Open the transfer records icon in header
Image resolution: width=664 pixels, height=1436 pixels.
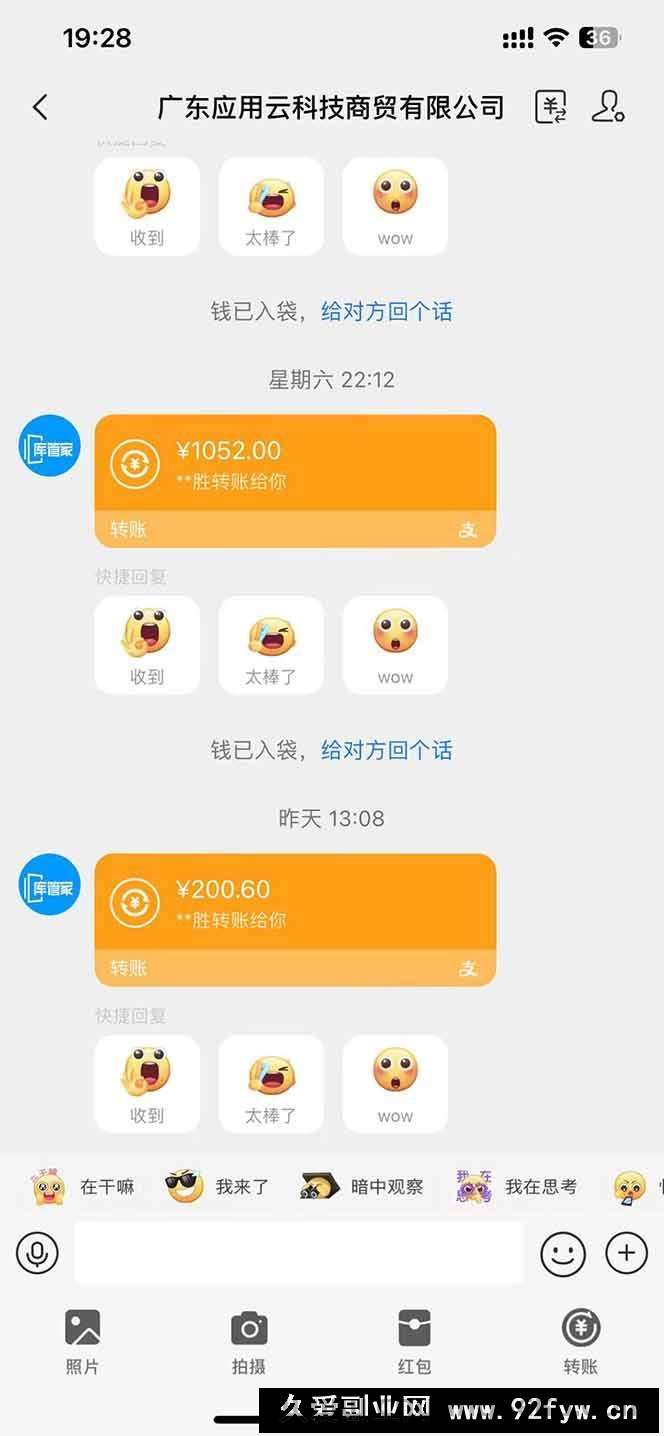(551, 107)
